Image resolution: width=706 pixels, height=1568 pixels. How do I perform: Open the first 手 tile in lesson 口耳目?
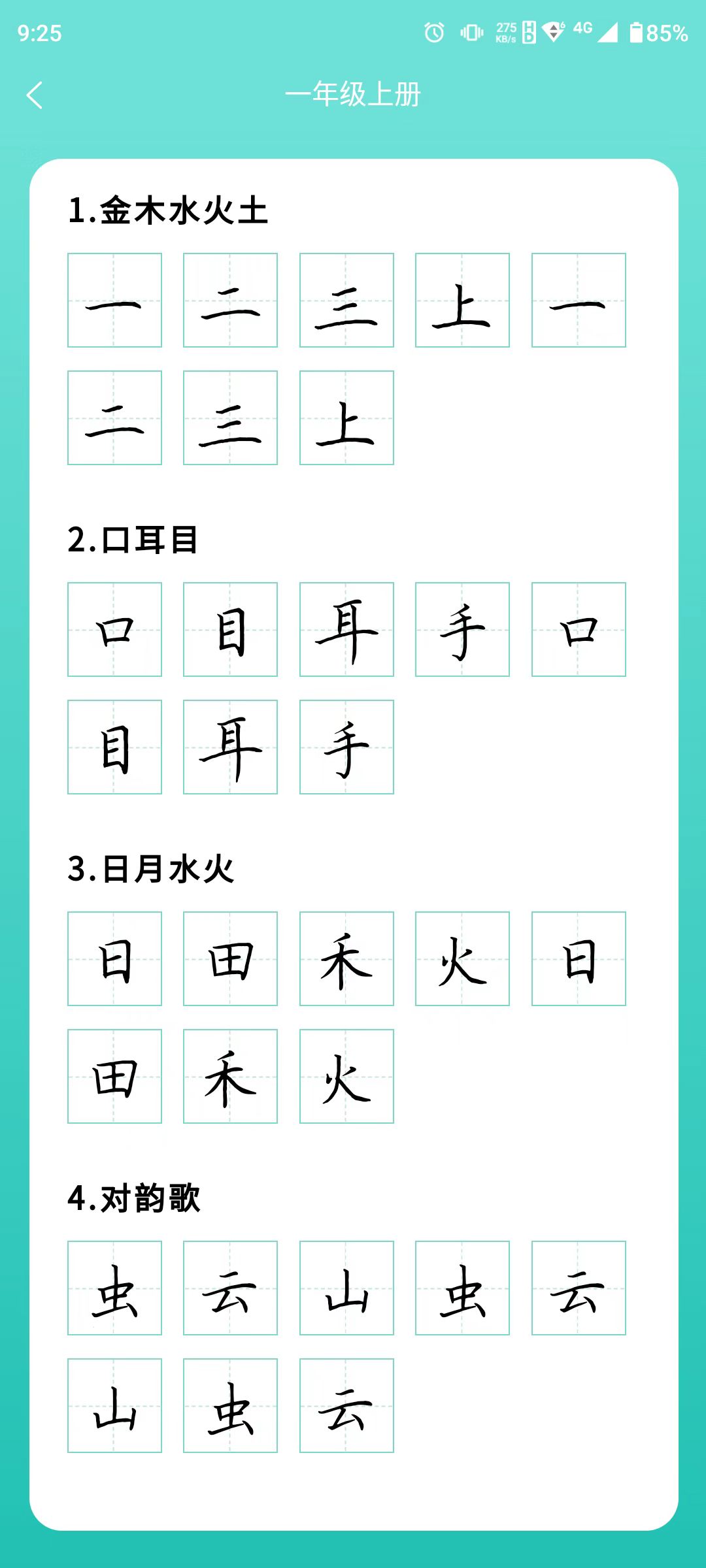pos(462,629)
